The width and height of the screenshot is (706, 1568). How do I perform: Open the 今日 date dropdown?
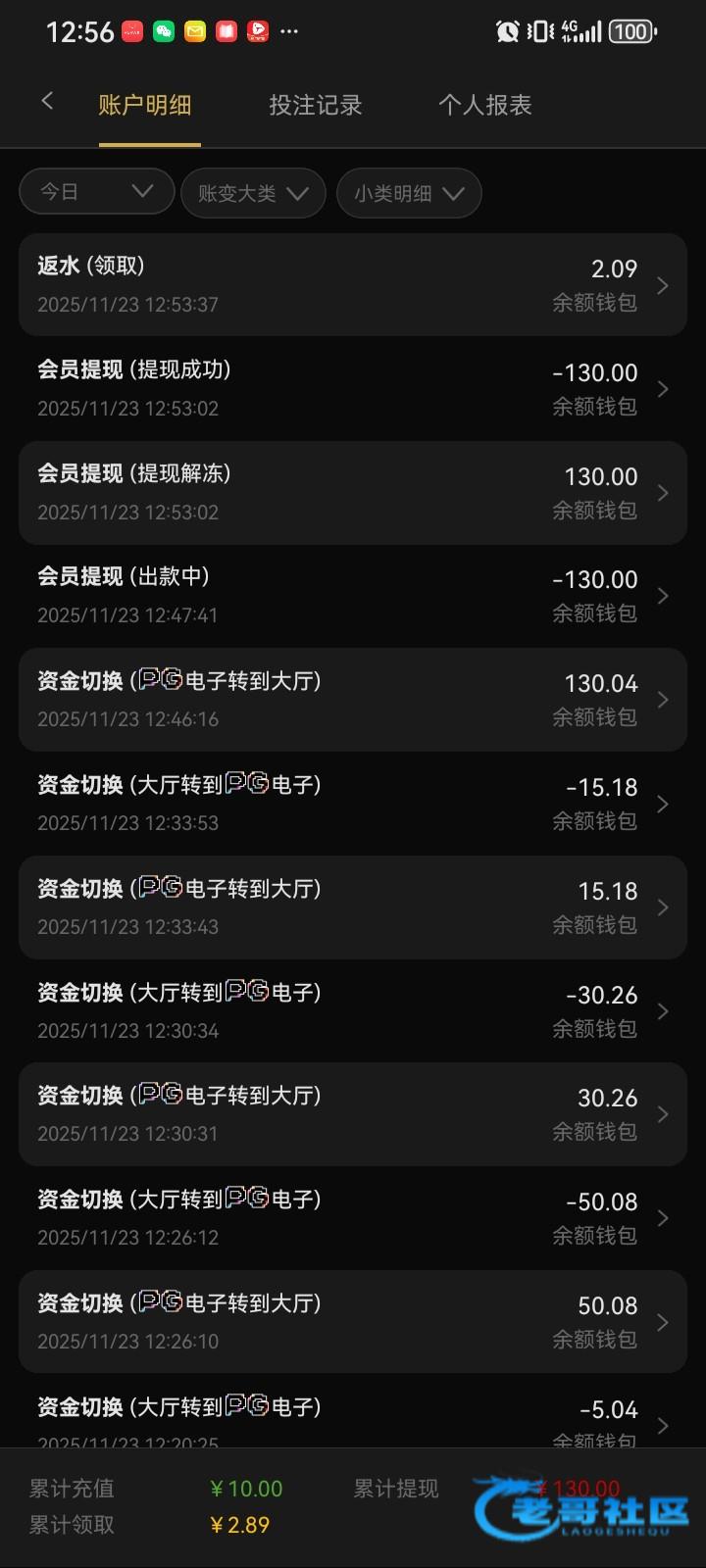[97, 191]
